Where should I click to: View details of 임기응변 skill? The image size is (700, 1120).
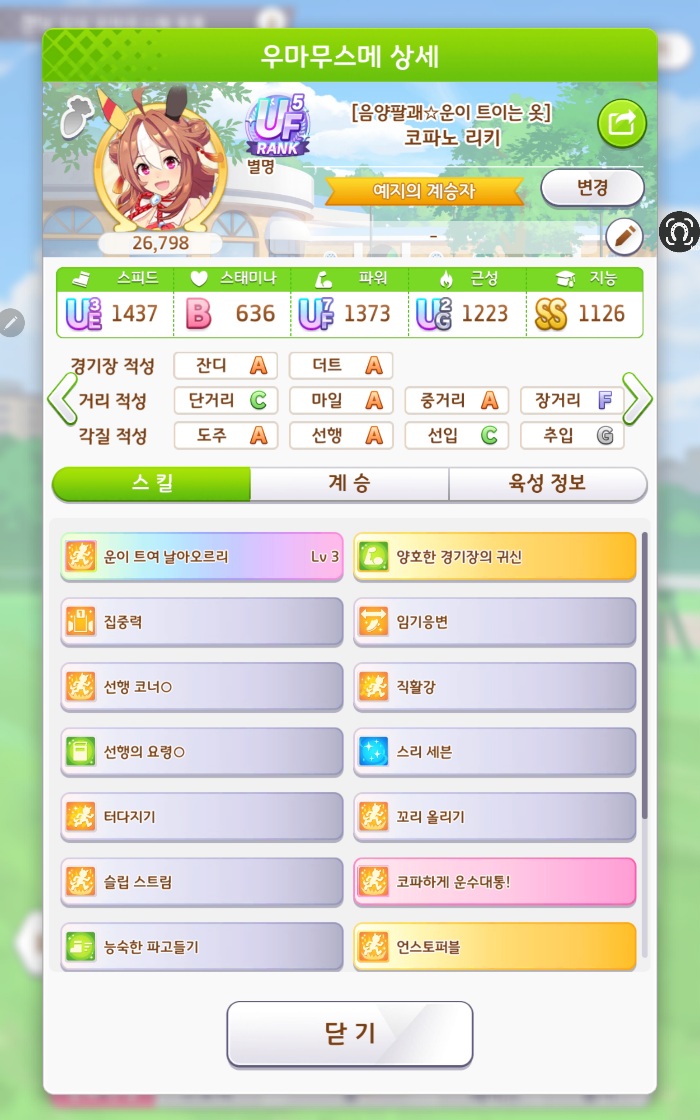[x=495, y=622]
